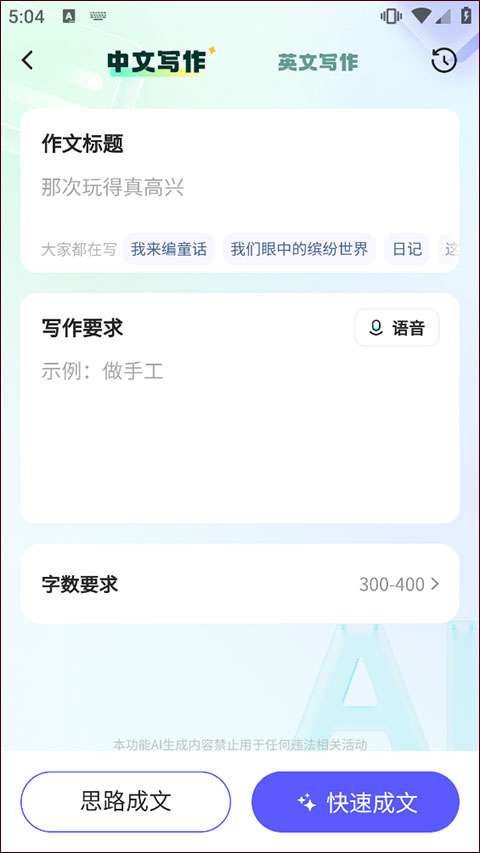This screenshot has height=853, width=480.
Task: Tap the 思路成文 button
Action: coord(126,802)
